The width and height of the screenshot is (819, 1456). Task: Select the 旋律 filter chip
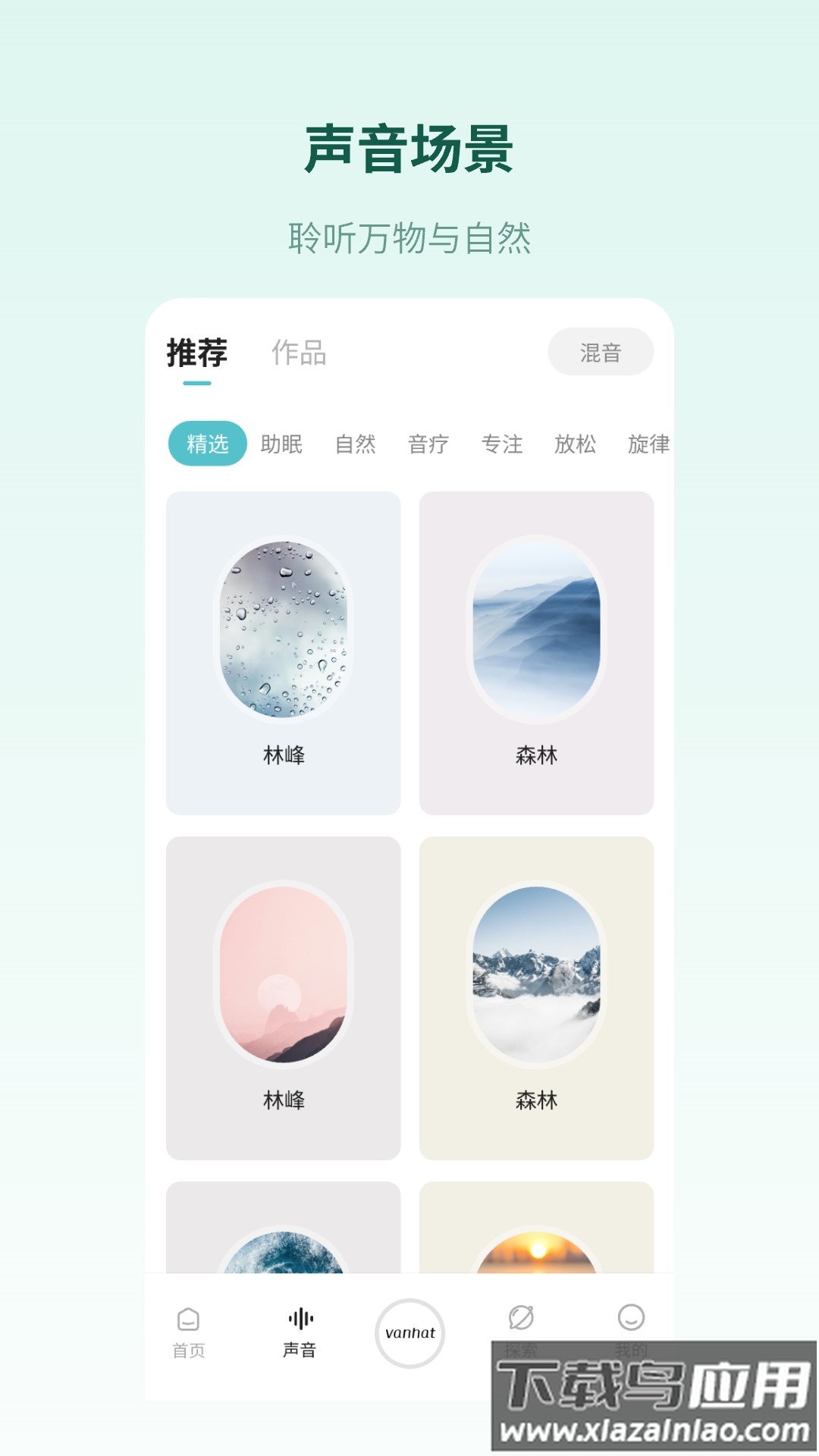tap(649, 445)
